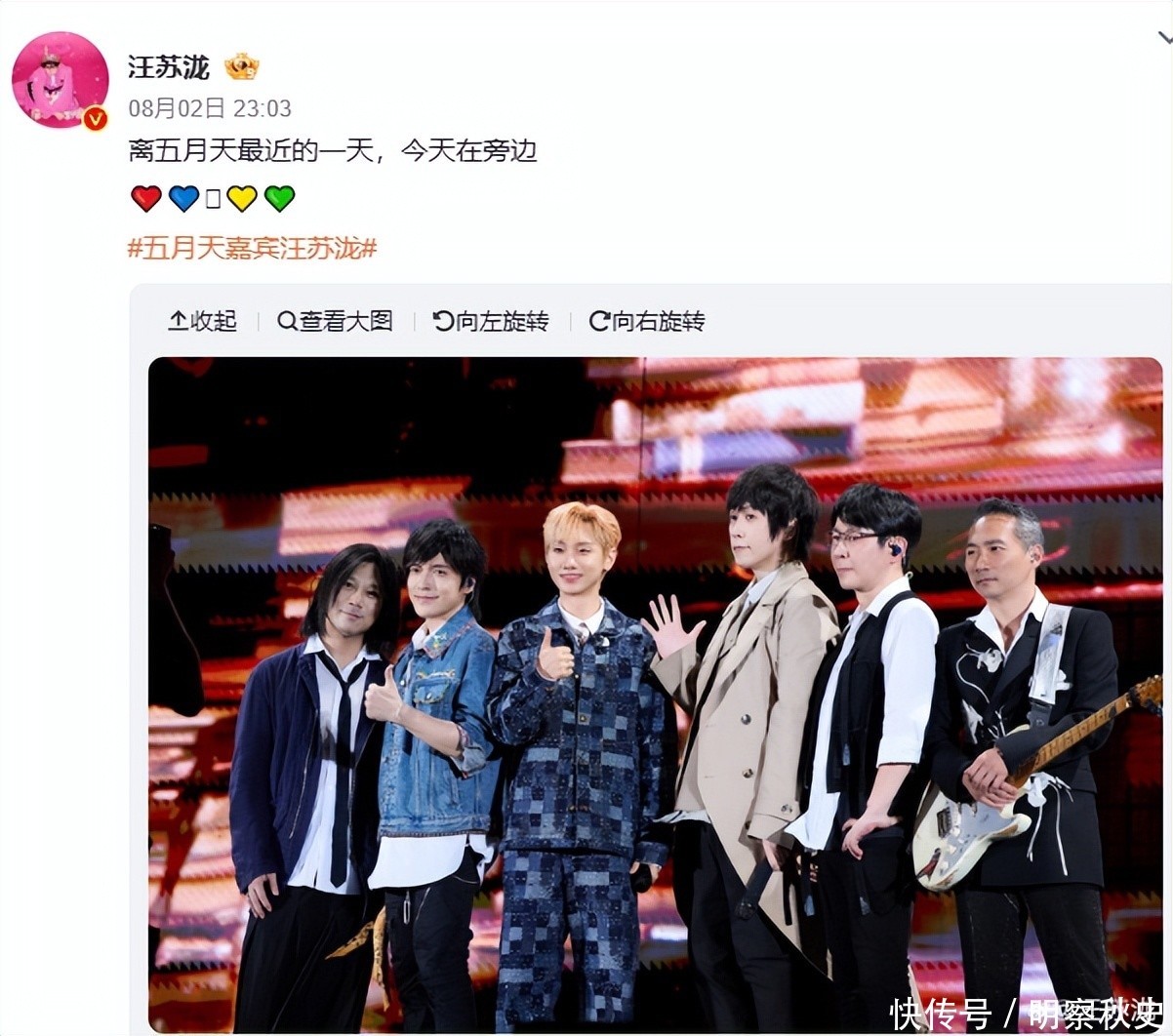This screenshot has width=1173, height=1036.
Task: Open the 汪苏泷 username link
Action: (169, 67)
